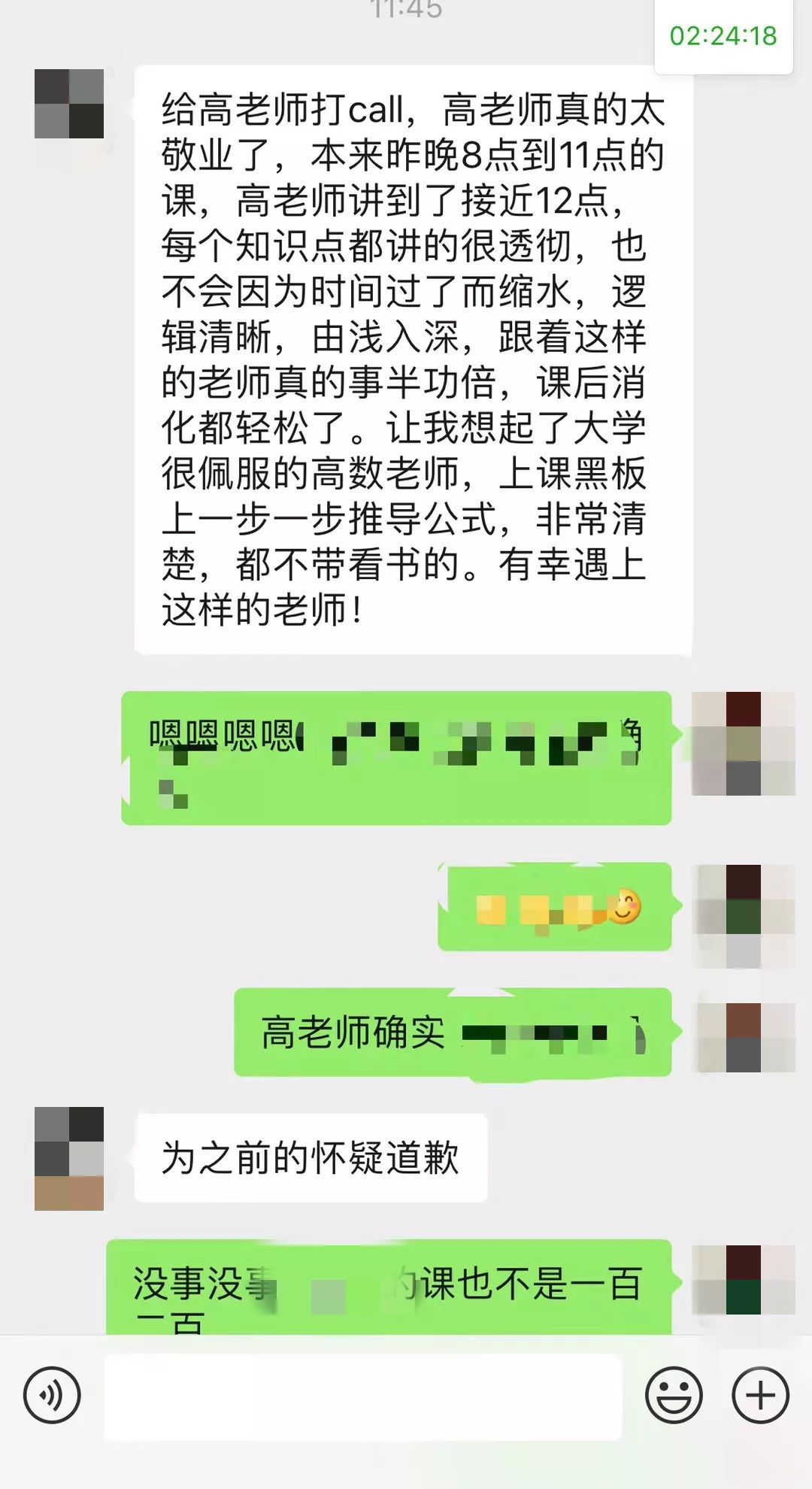Switch to voice message input

pyautogui.click(x=52, y=1396)
